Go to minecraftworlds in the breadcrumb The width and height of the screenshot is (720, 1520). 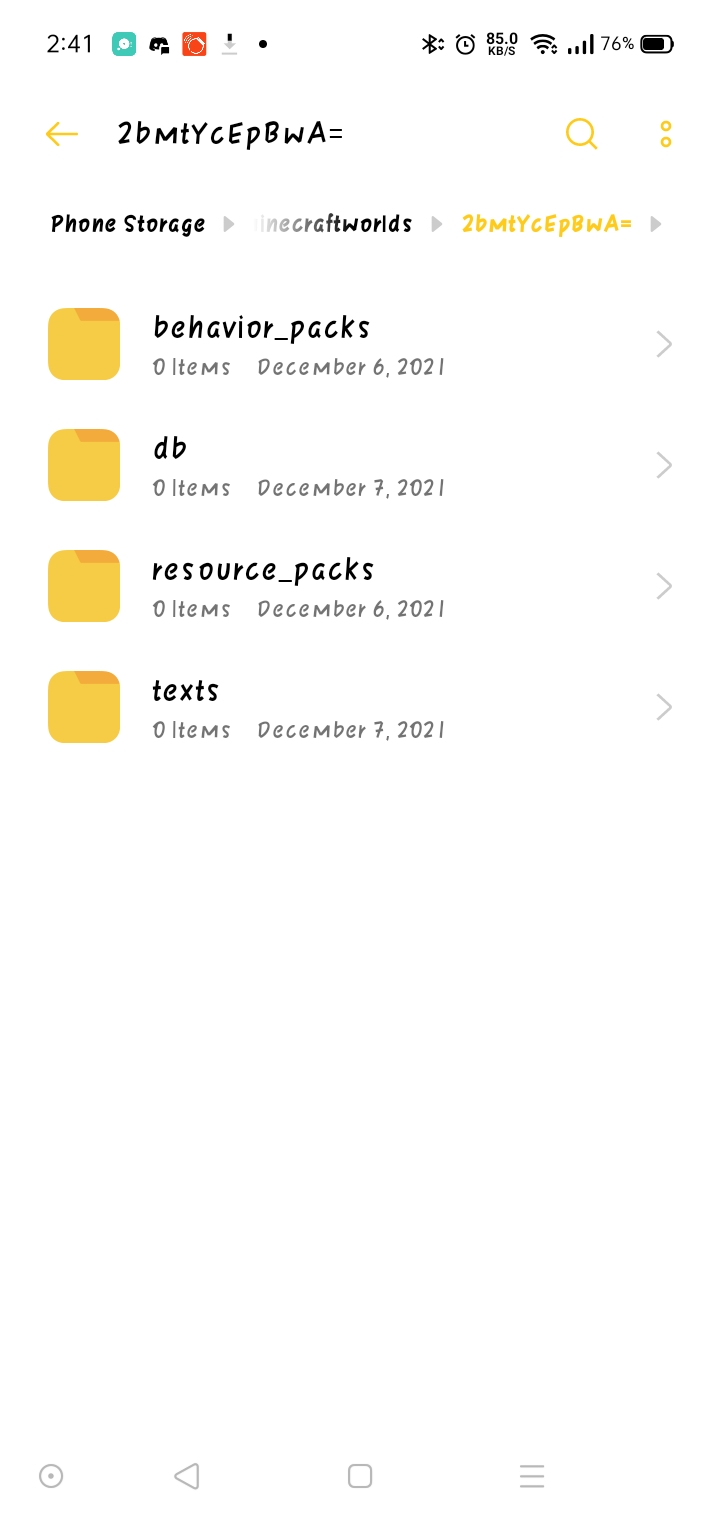335,224
